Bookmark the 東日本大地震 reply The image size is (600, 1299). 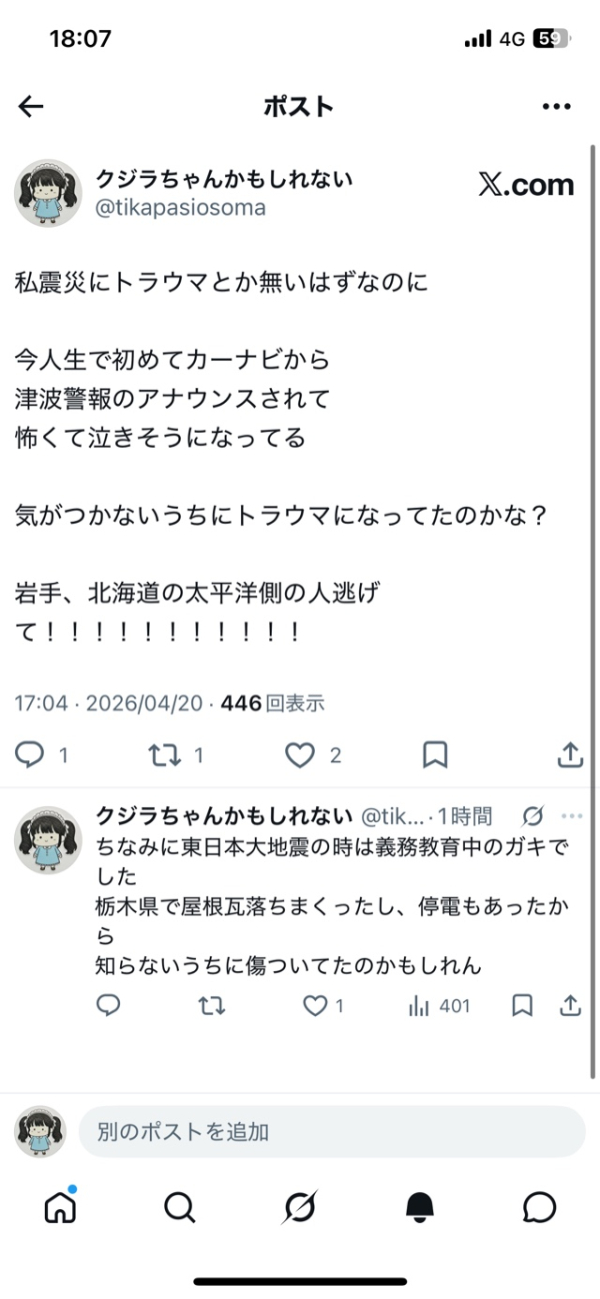521,1006
